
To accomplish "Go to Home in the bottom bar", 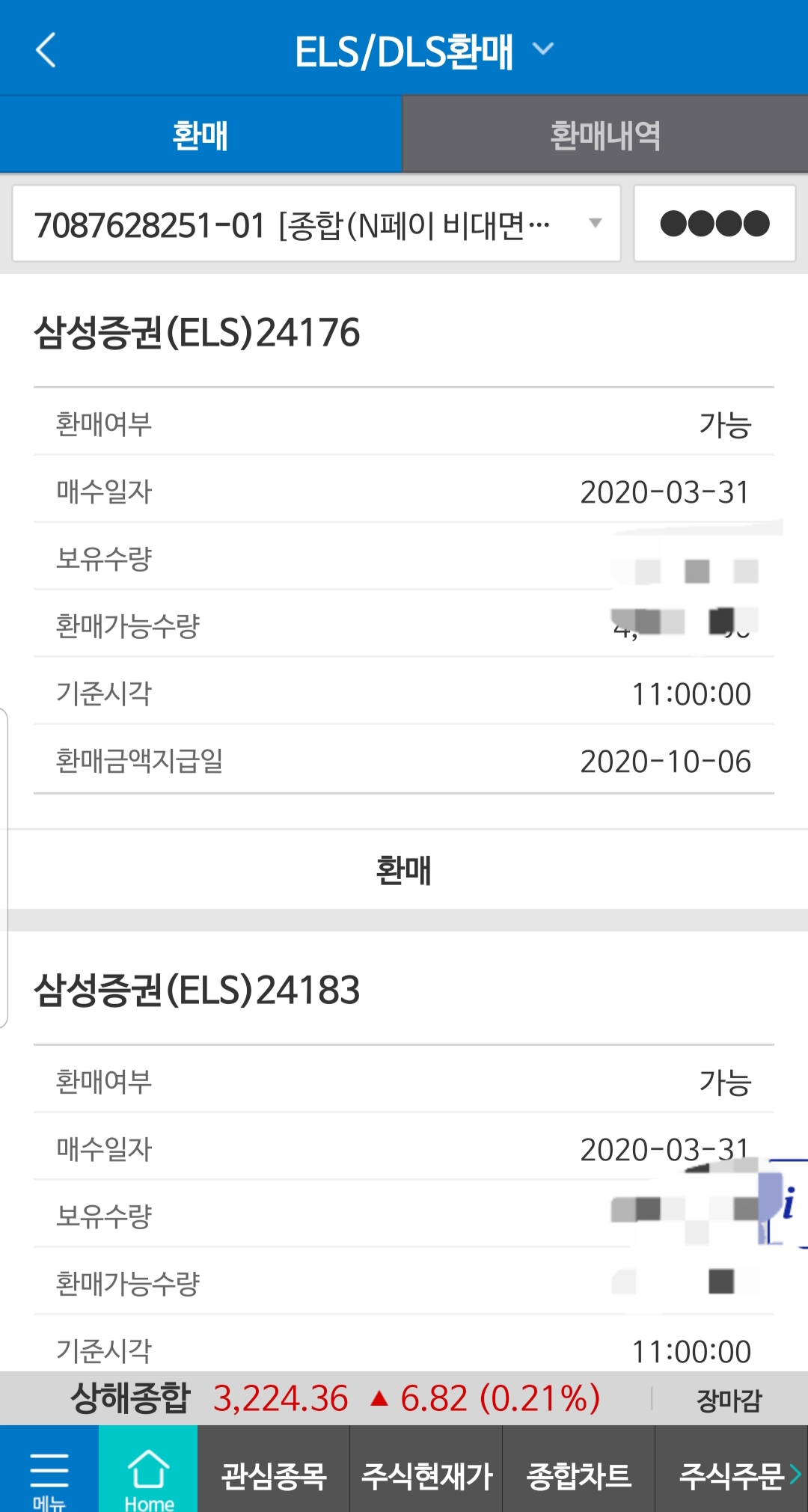I will [148, 1469].
